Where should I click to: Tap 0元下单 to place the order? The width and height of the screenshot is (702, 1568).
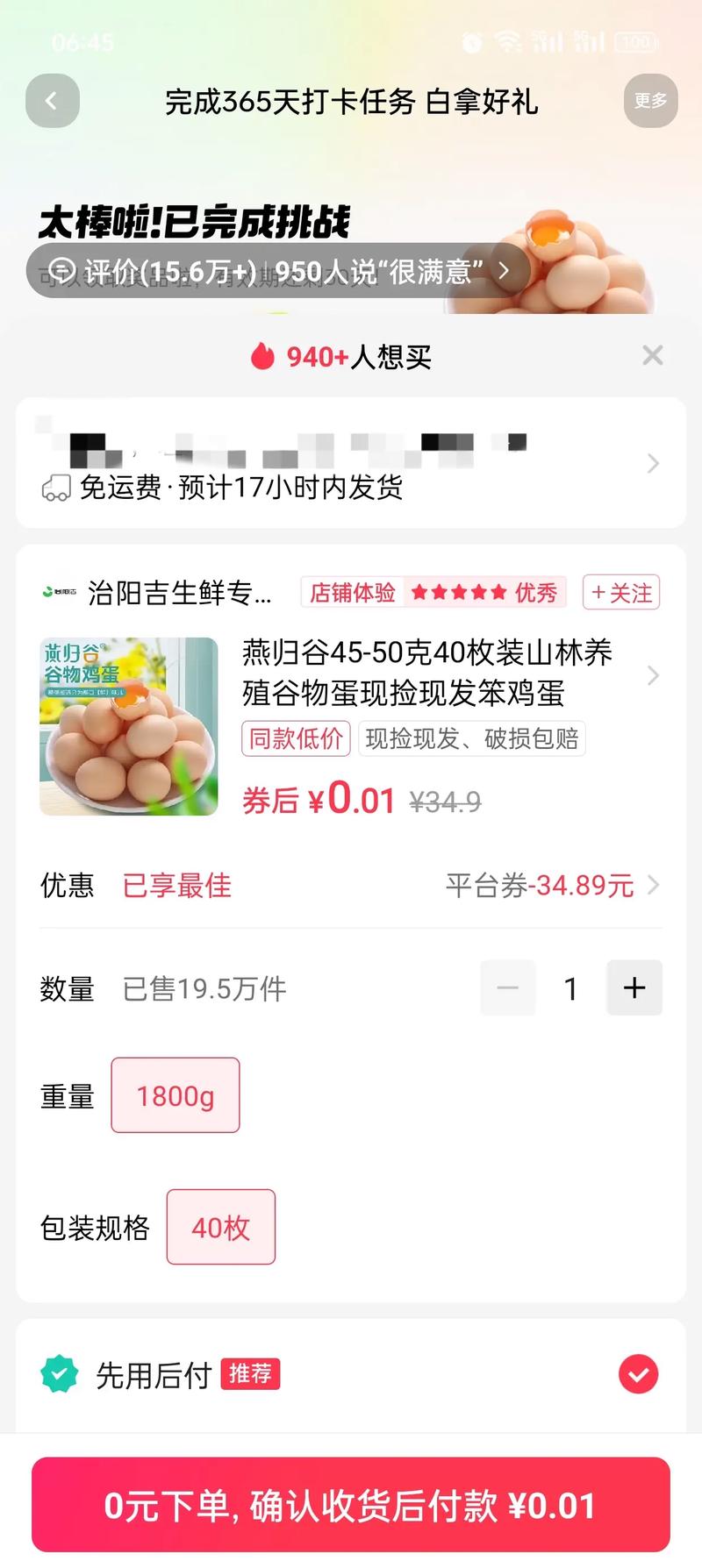pyautogui.click(x=351, y=1505)
